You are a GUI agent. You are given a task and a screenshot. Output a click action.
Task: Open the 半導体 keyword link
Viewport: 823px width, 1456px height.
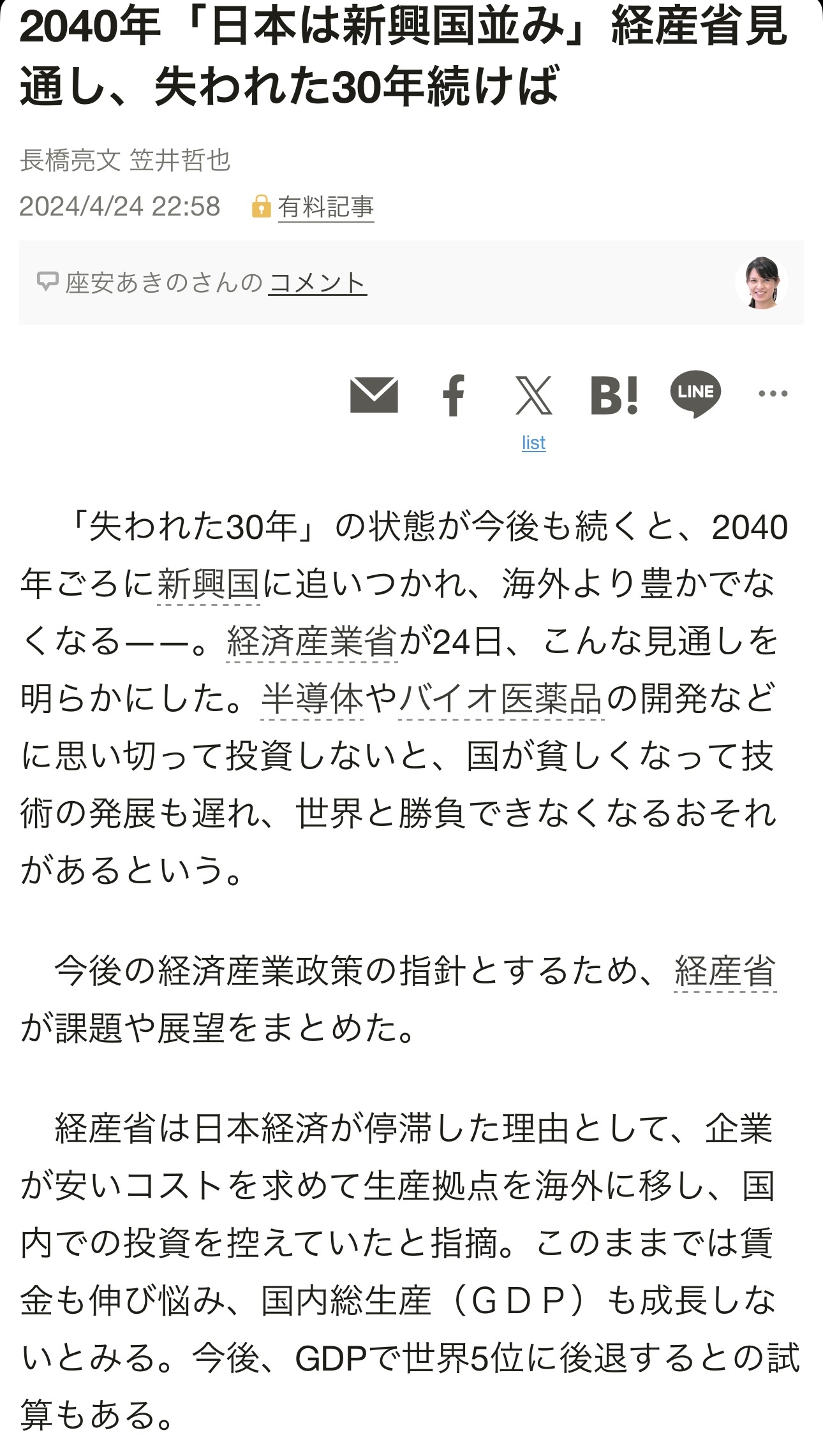(x=312, y=698)
